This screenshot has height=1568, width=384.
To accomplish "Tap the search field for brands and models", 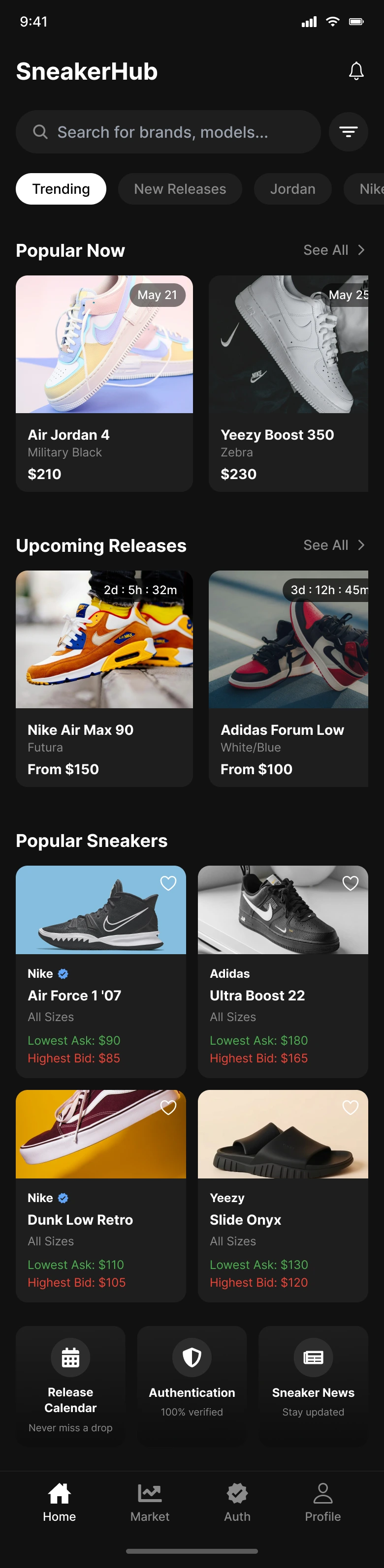I will coord(168,132).
